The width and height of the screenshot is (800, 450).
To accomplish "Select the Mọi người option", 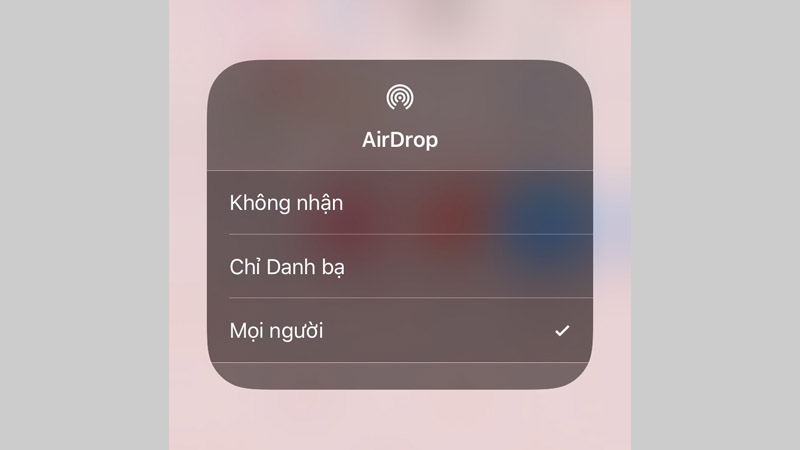I will point(277,330).
